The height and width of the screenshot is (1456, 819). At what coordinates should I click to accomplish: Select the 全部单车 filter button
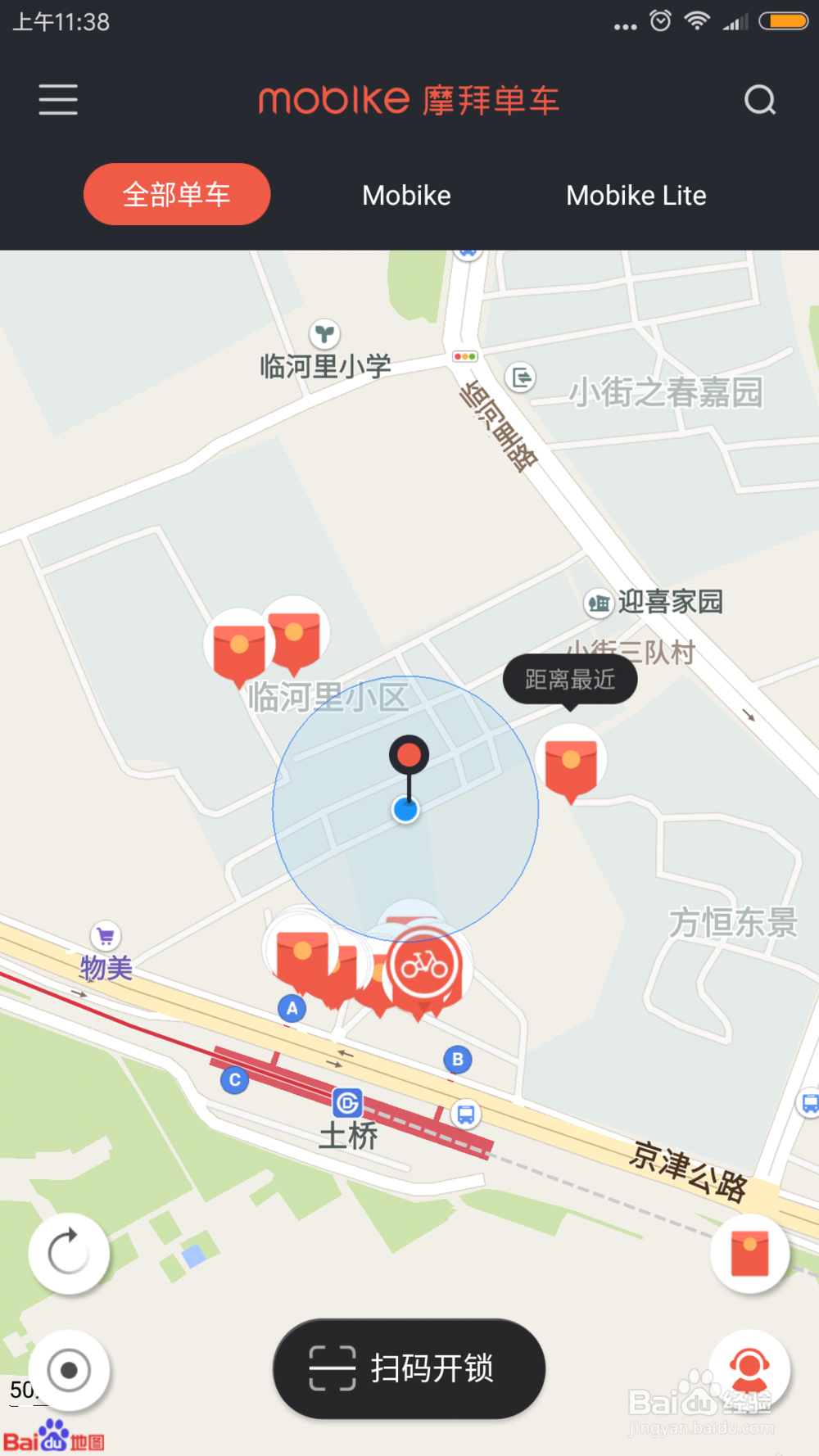(177, 194)
